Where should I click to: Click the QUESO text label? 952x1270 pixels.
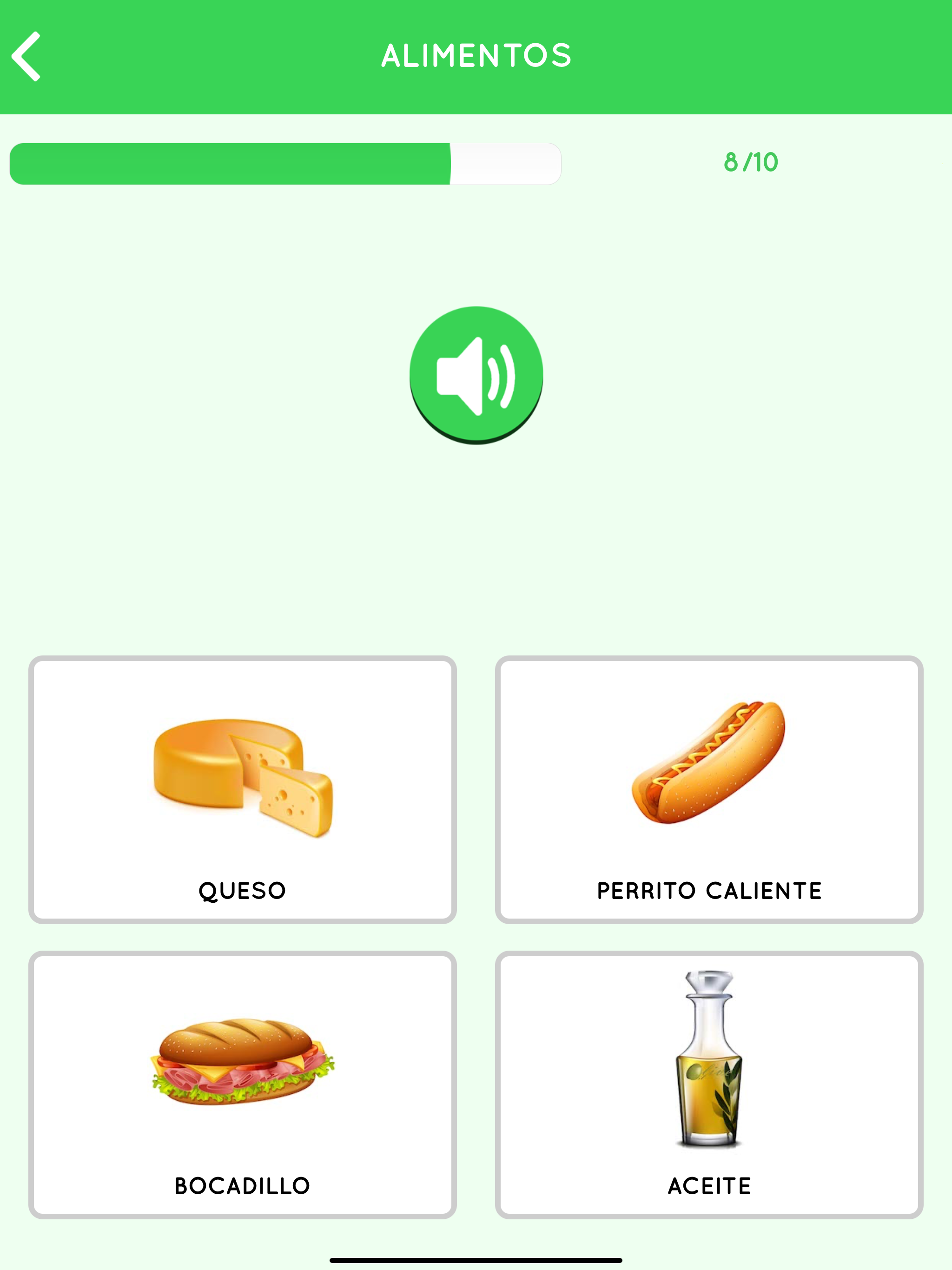(241, 891)
